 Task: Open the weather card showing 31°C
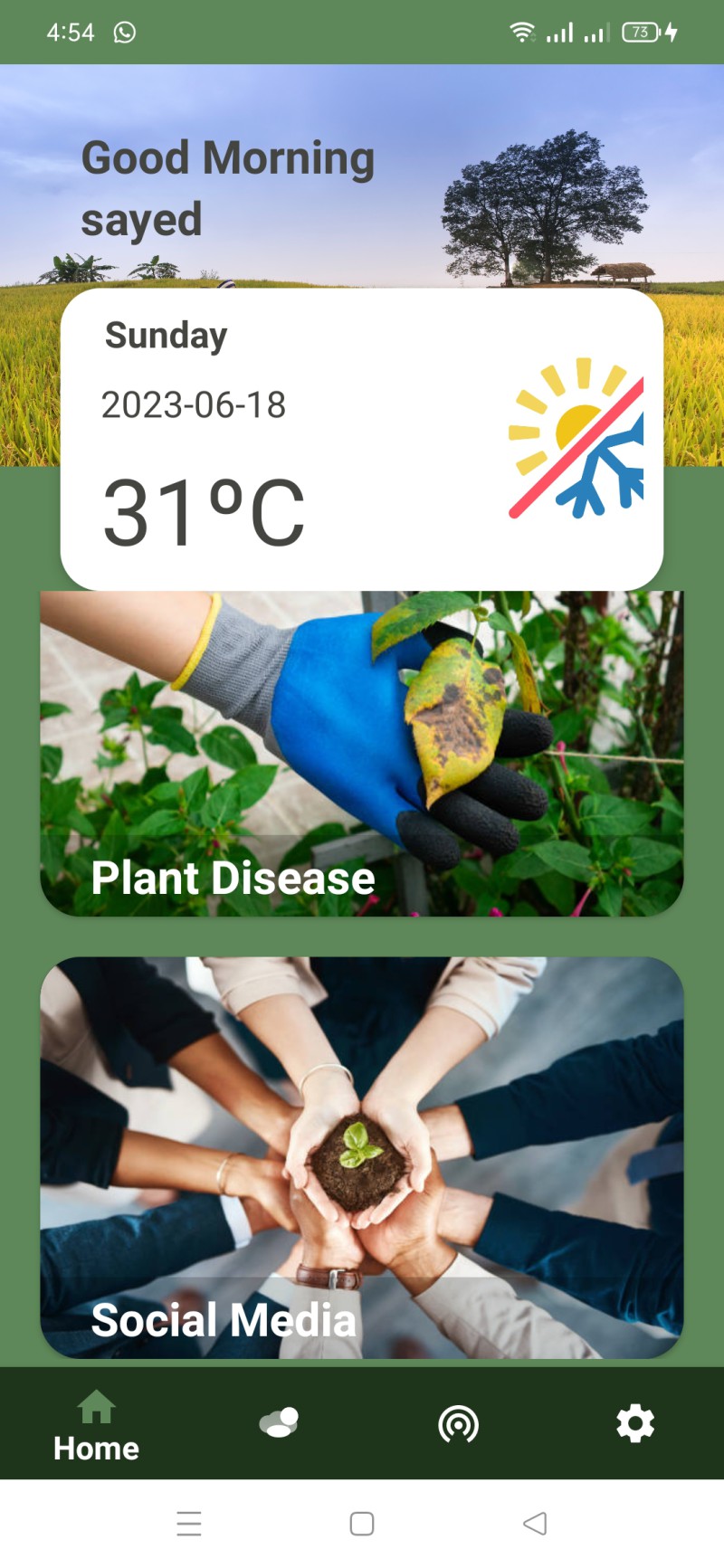tap(362, 439)
